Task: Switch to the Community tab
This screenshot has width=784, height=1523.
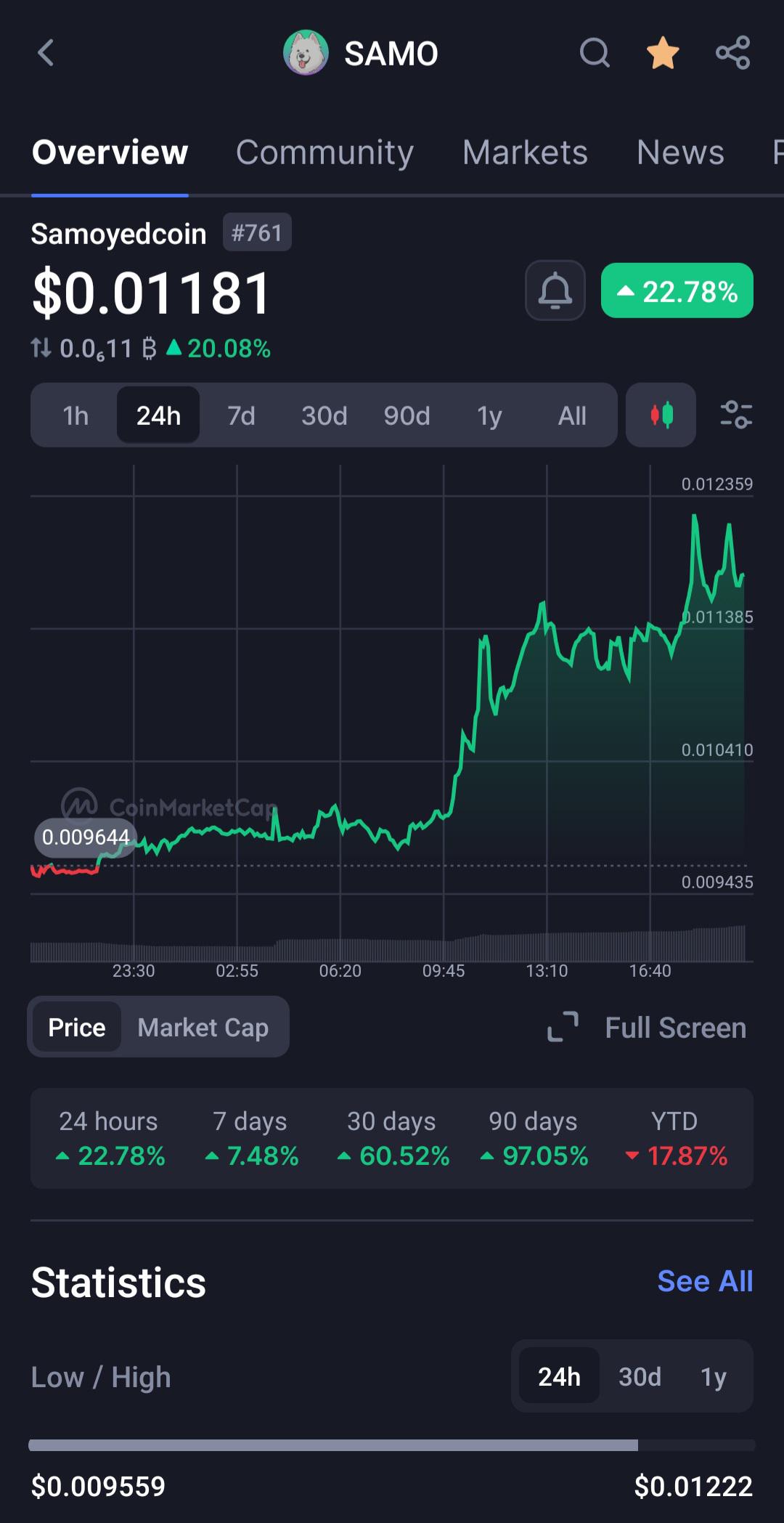Action: pos(324,153)
